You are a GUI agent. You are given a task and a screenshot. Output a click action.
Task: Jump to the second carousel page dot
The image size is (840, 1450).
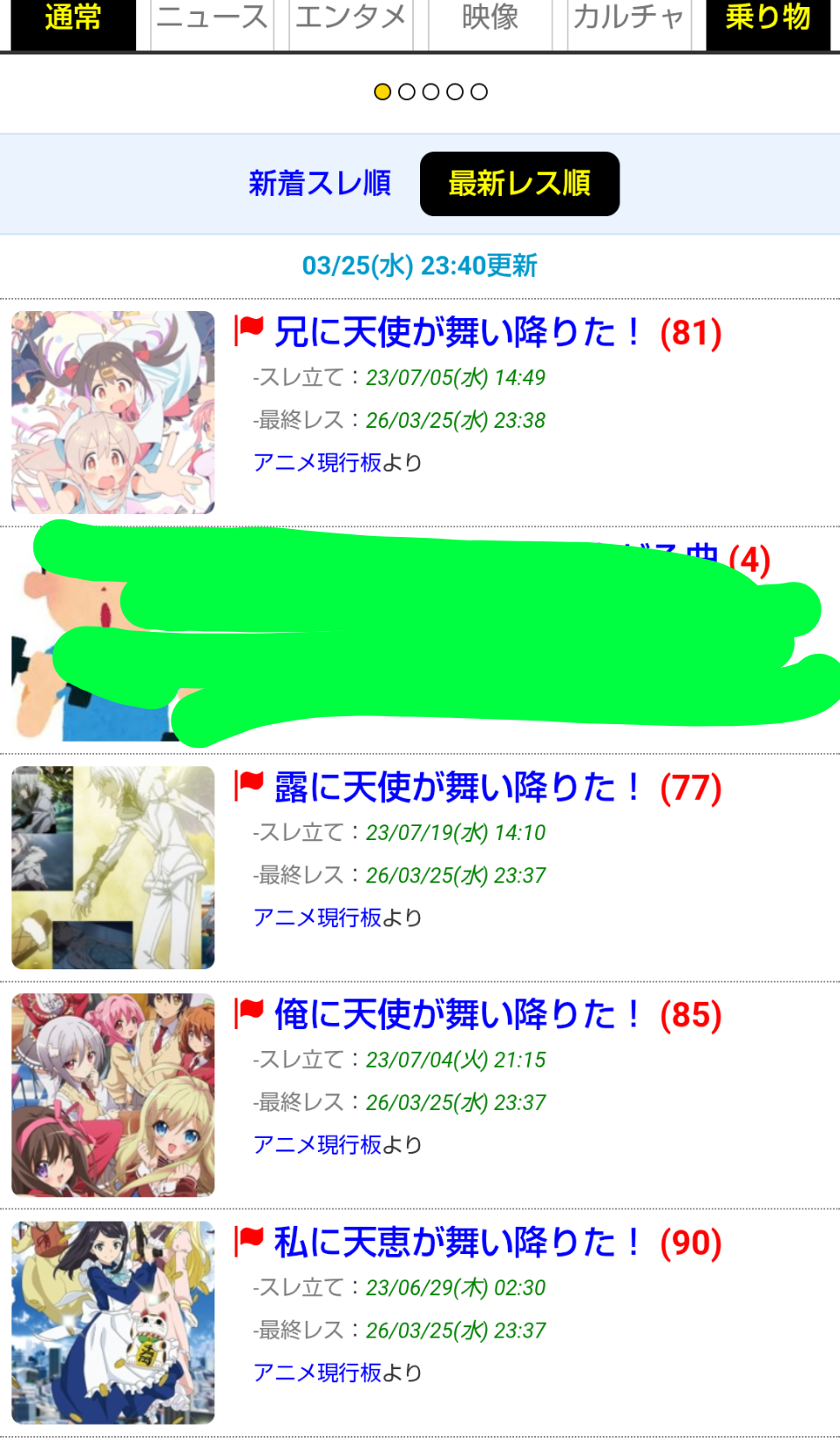click(406, 91)
